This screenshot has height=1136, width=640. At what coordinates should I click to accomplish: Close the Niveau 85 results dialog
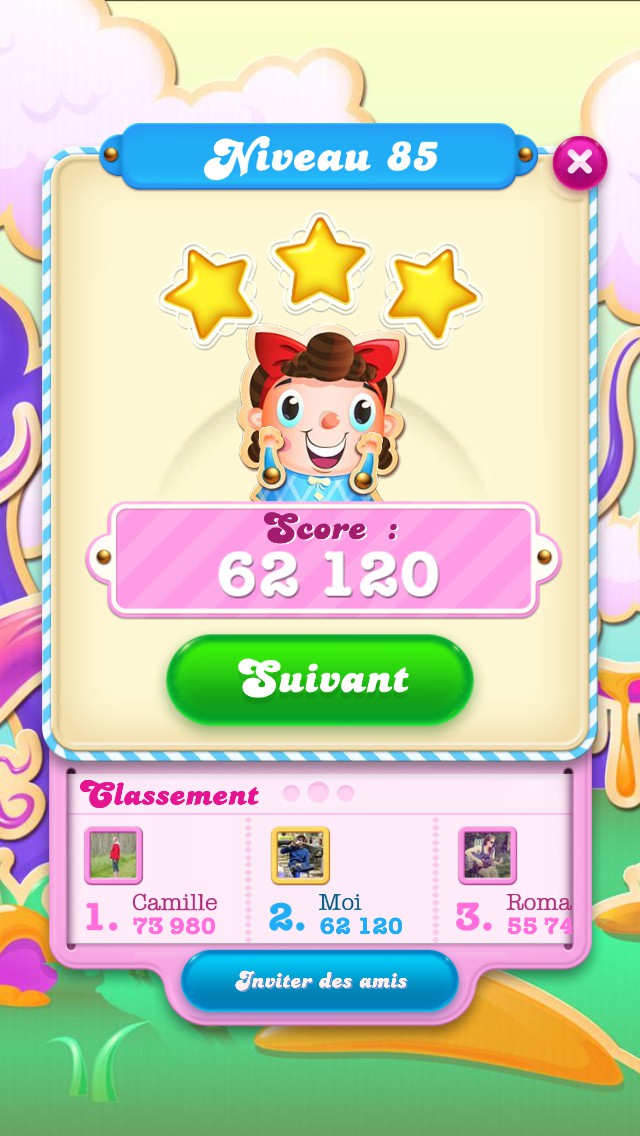(579, 163)
